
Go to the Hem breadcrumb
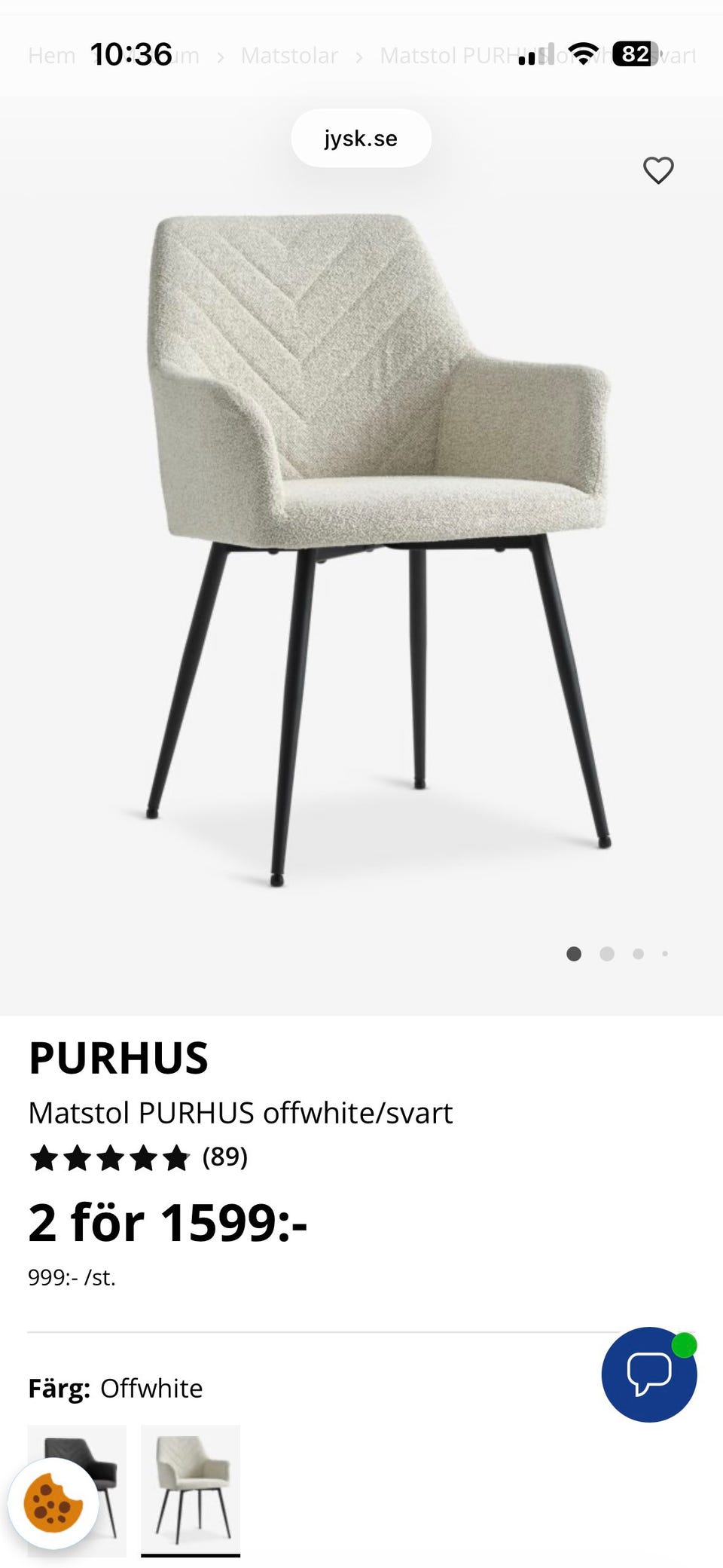pos(51,56)
